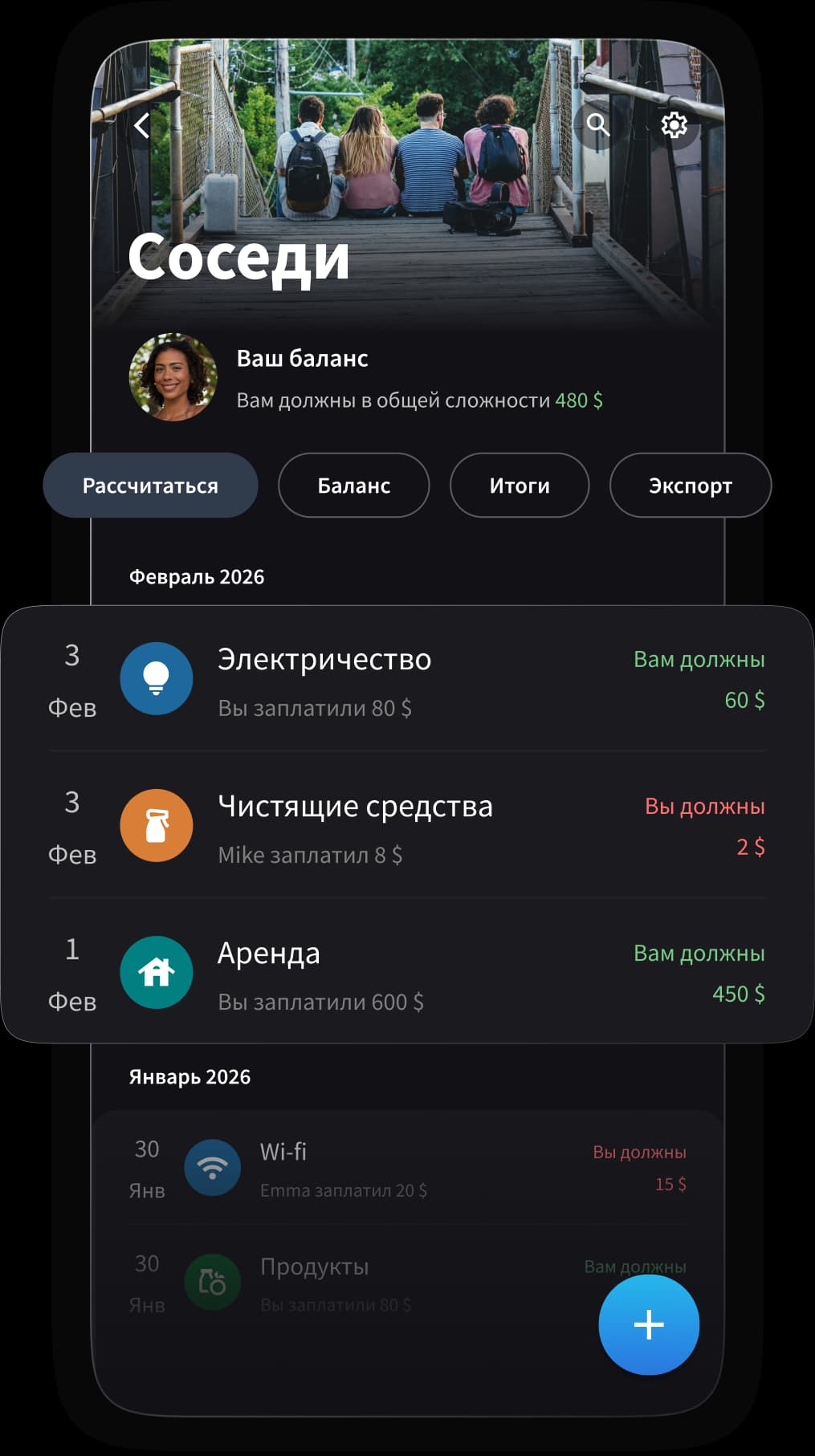
Task: Switch to the Итоги tab
Action: [520, 485]
